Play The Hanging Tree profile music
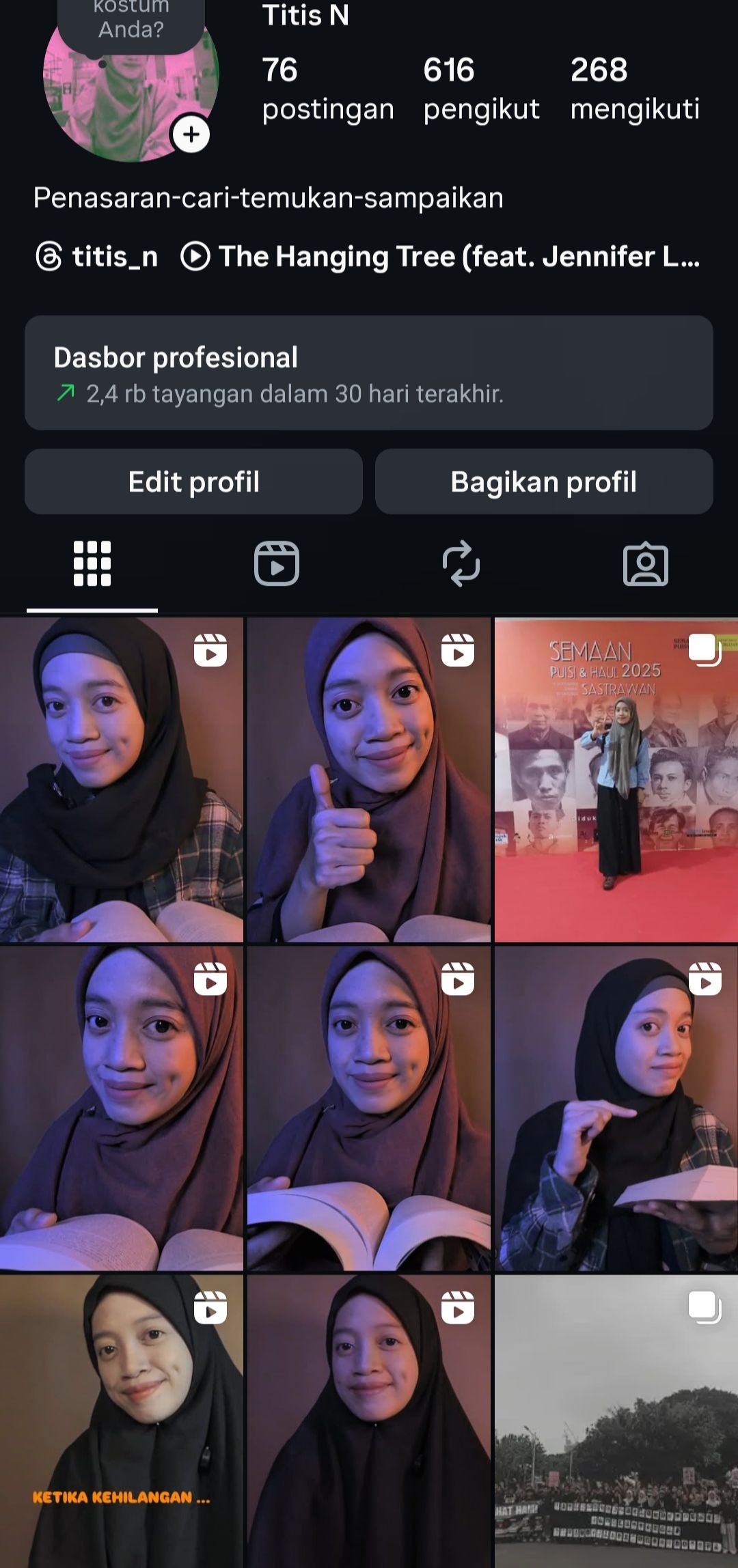 (441, 257)
